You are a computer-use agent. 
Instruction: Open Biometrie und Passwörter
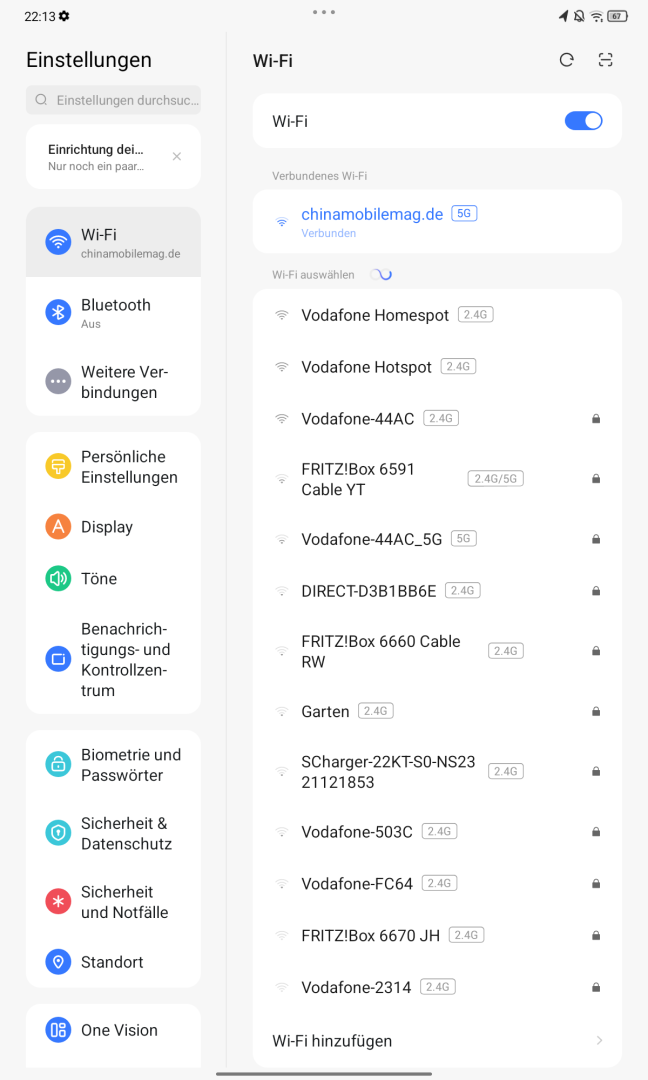tap(114, 765)
